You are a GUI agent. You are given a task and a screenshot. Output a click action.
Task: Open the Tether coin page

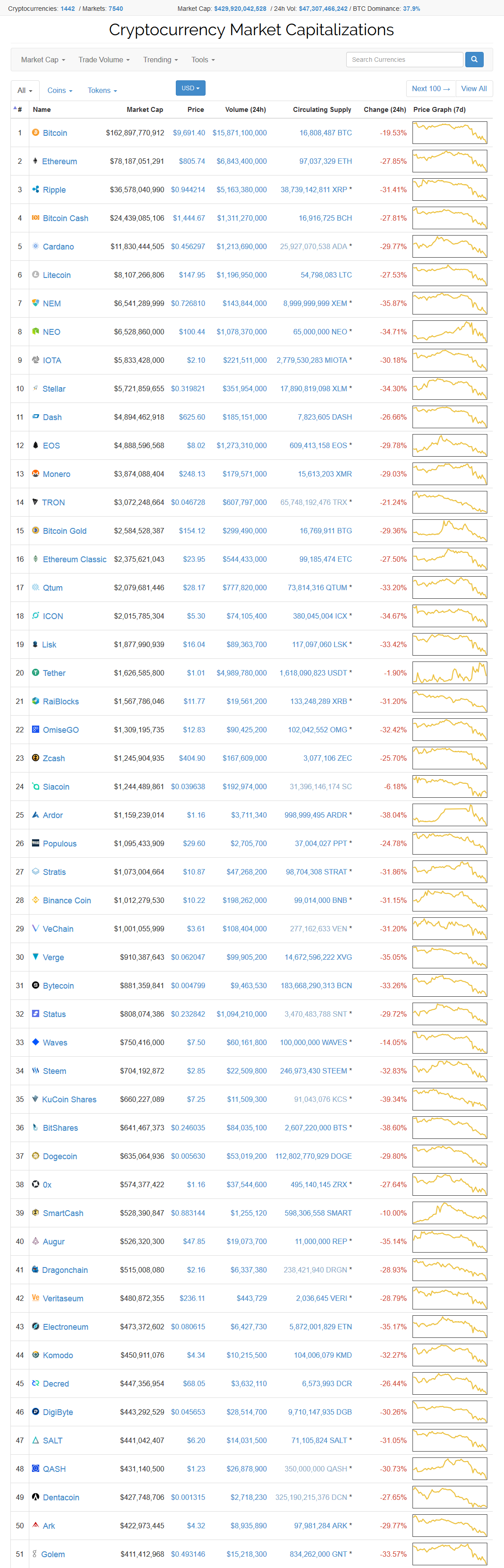pos(54,673)
